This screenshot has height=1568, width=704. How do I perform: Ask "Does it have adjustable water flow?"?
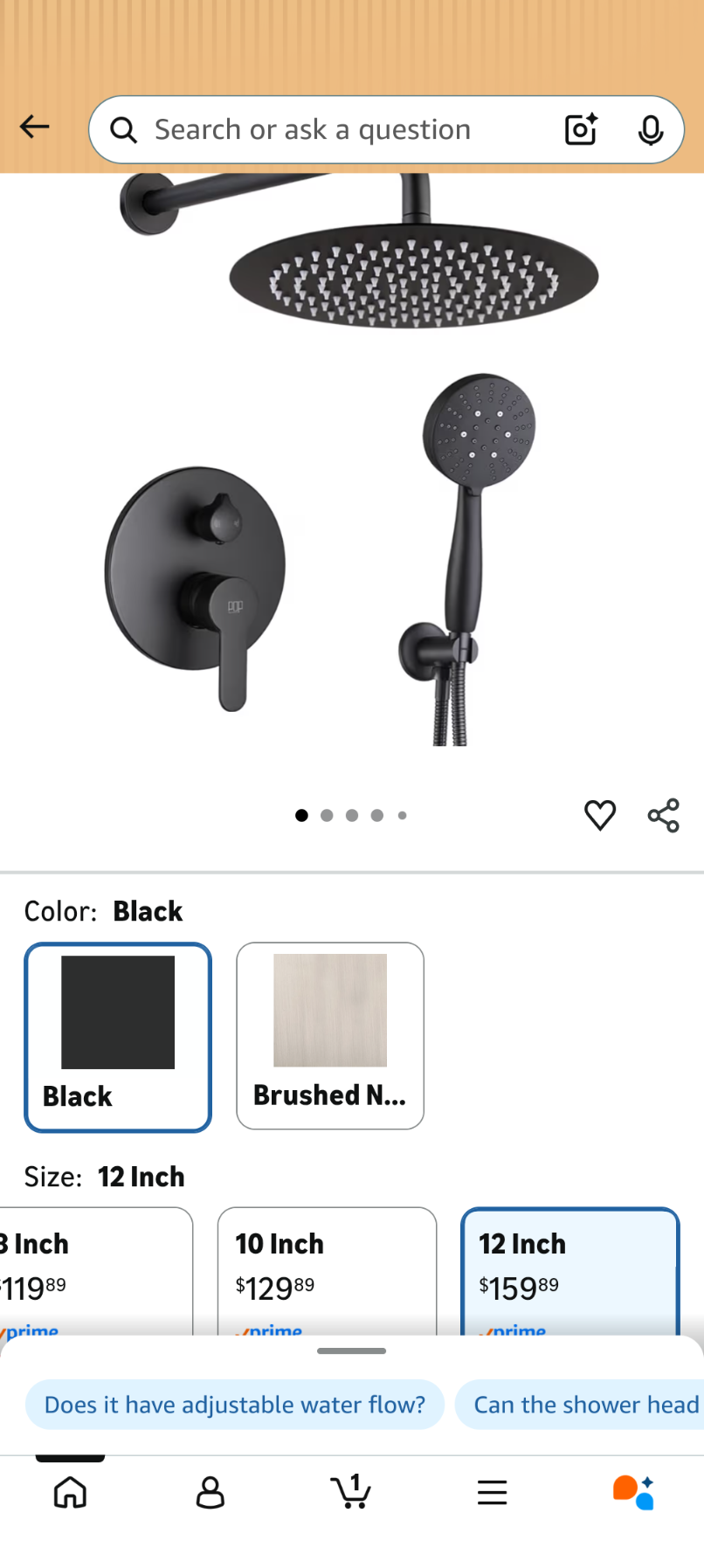[234, 1405]
